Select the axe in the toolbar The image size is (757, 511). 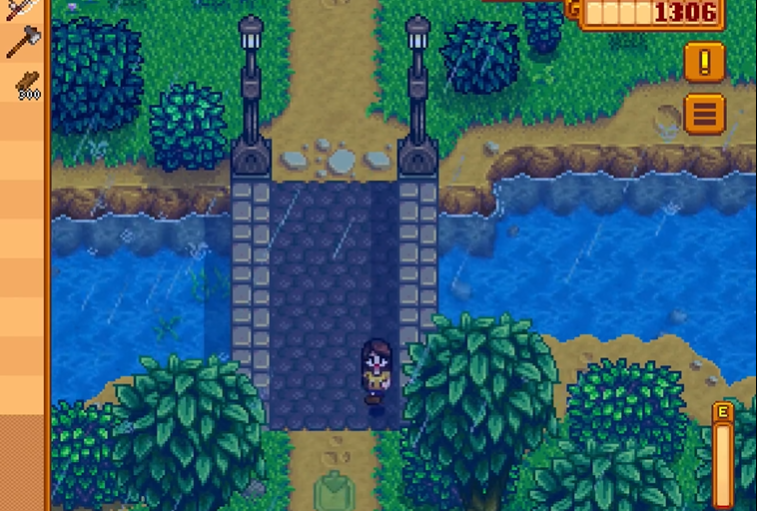pos(23,43)
